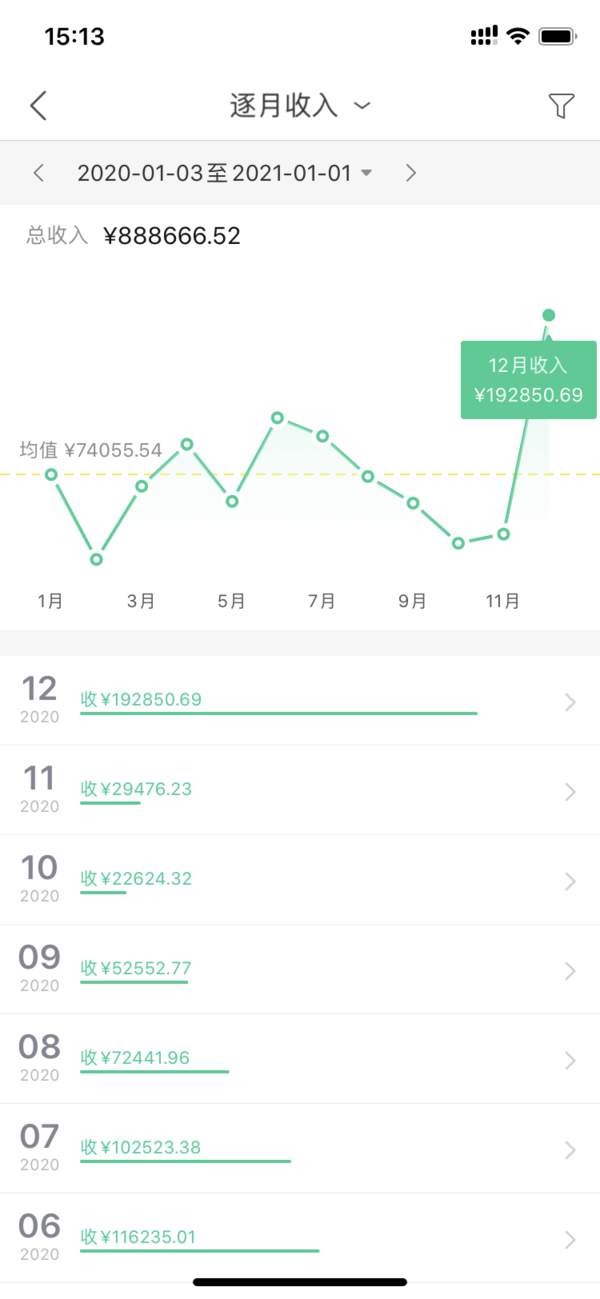Open December 2020 income details
The image size is (600, 1299).
coord(300,700)
